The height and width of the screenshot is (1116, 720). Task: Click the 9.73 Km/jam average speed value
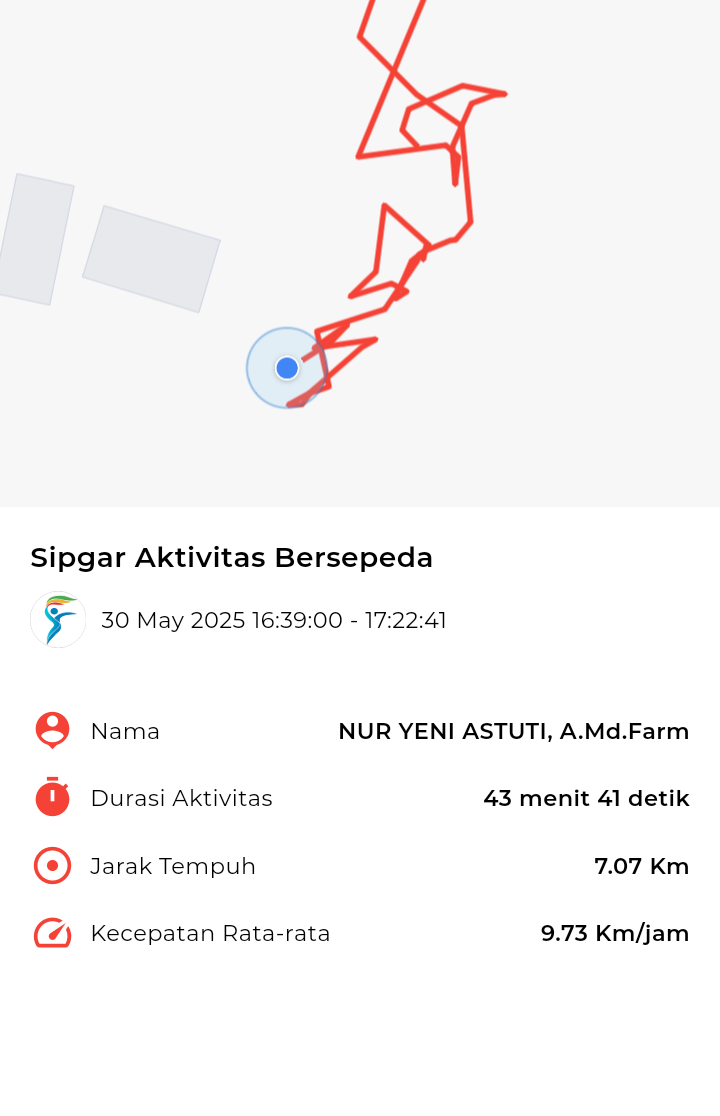[x=614, y=933]
